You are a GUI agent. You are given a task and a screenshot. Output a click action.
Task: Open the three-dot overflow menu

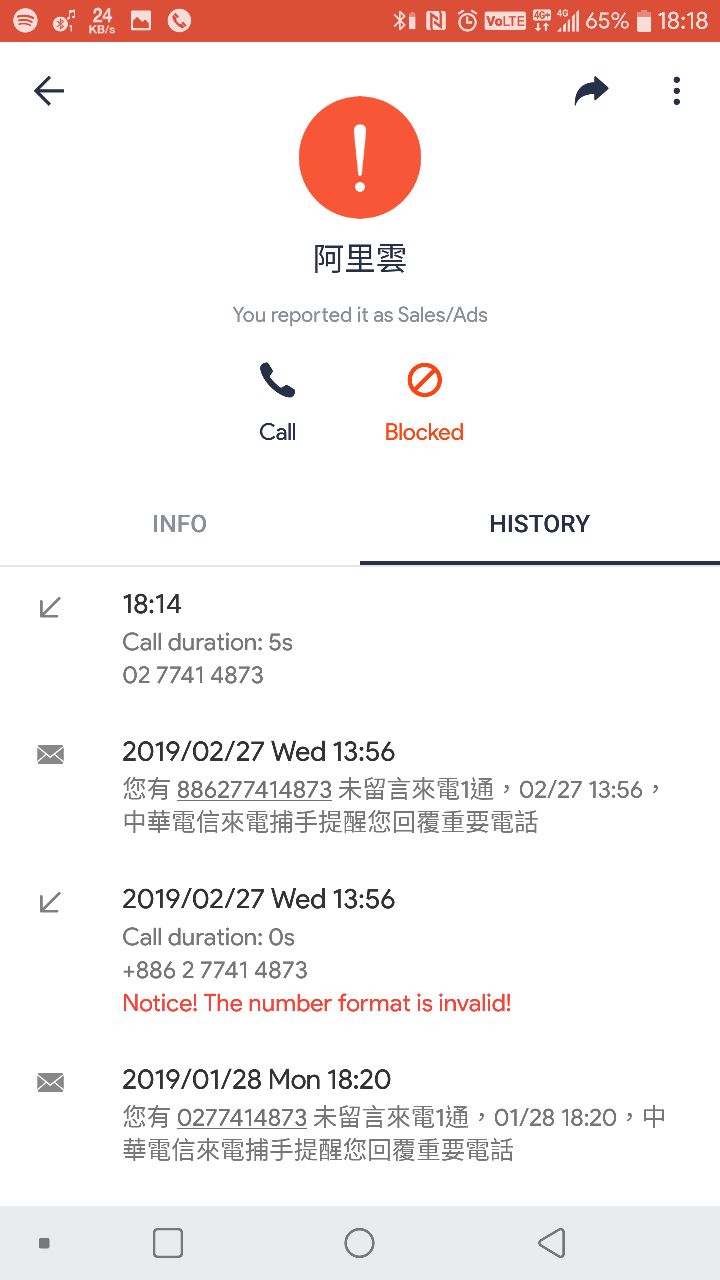[677, 91]
